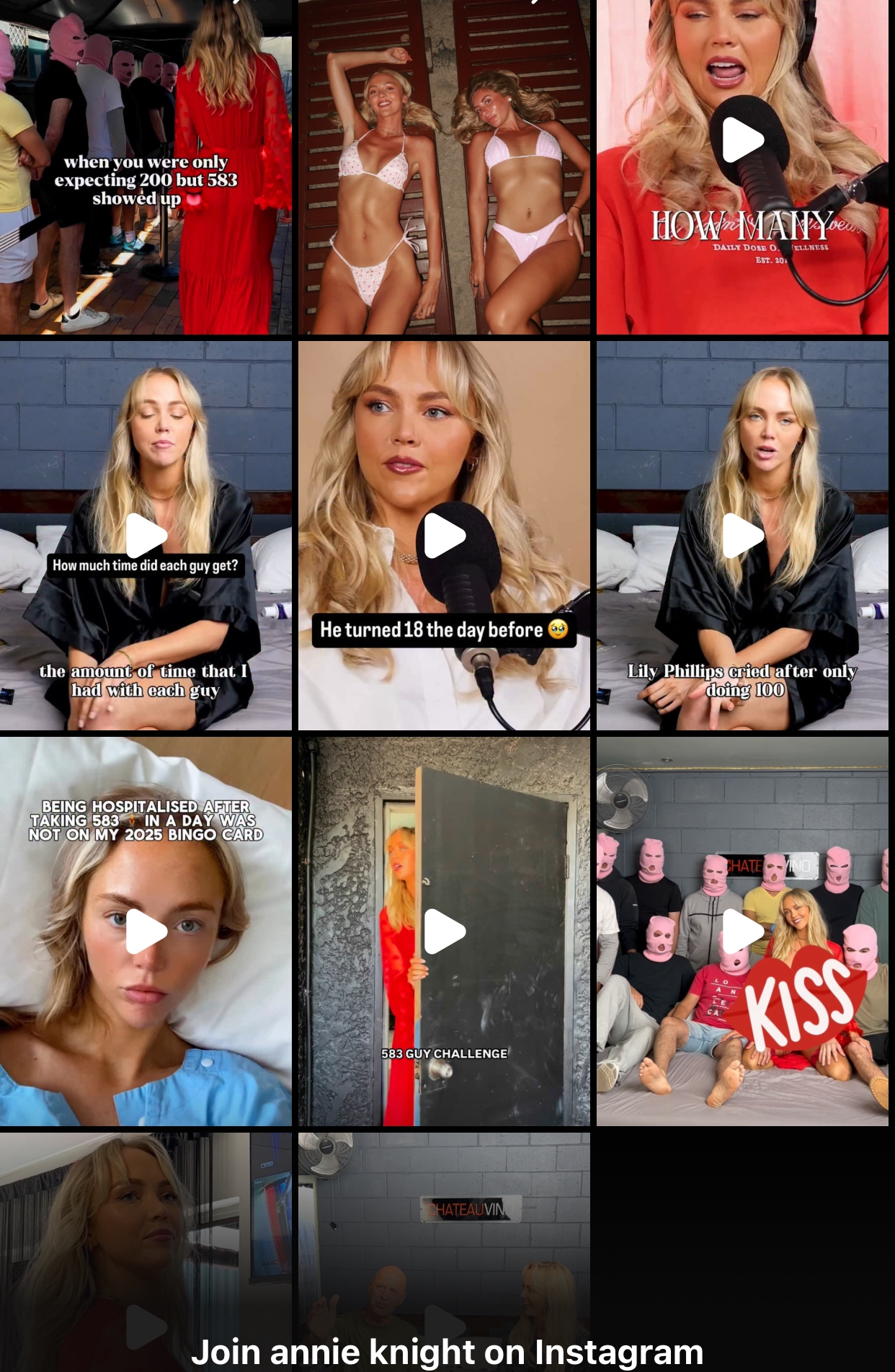Play the 'He turned 18 the day before' reel

[444, 536]
